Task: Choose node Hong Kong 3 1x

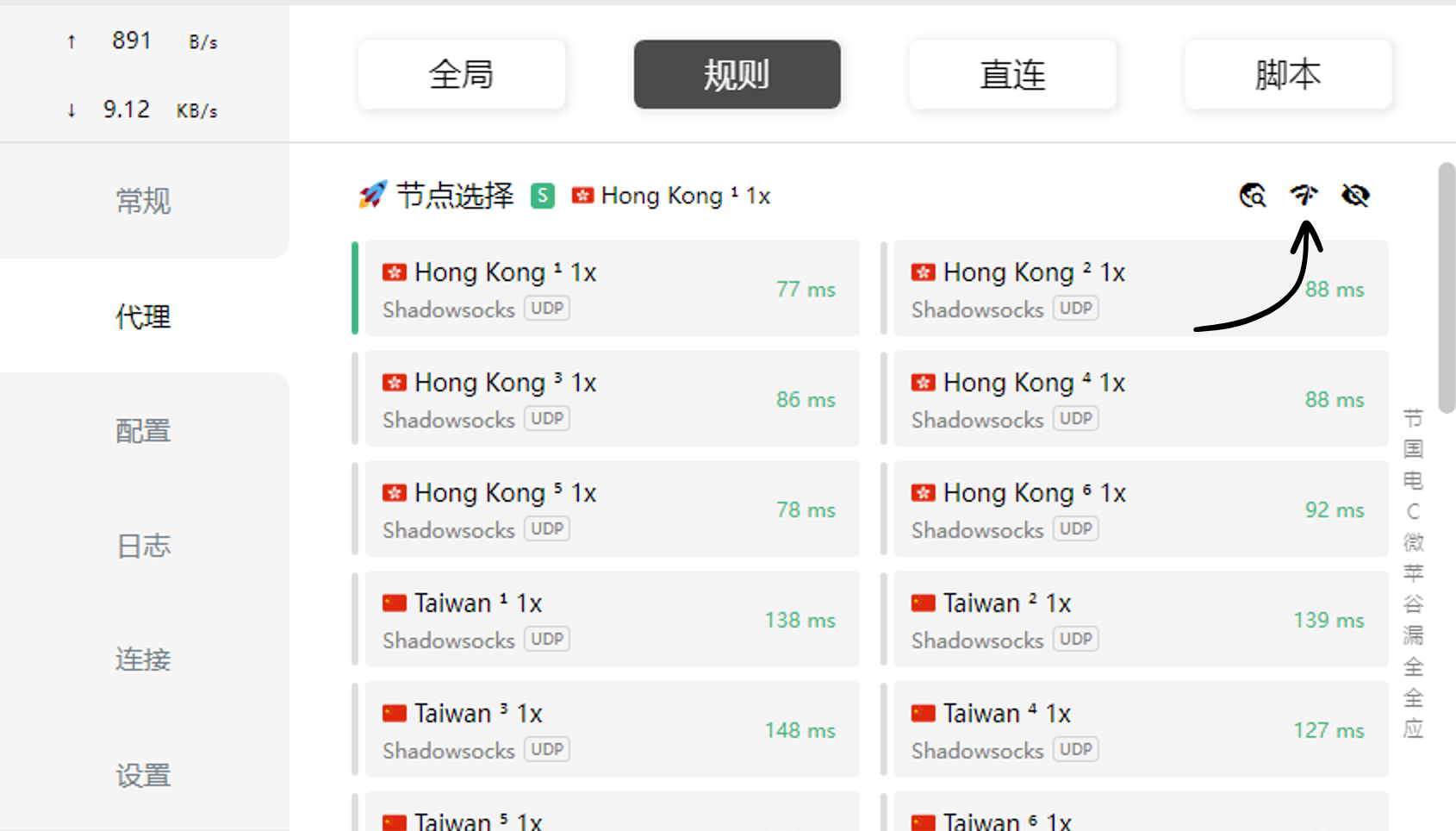Action: [x=612, y=399]
